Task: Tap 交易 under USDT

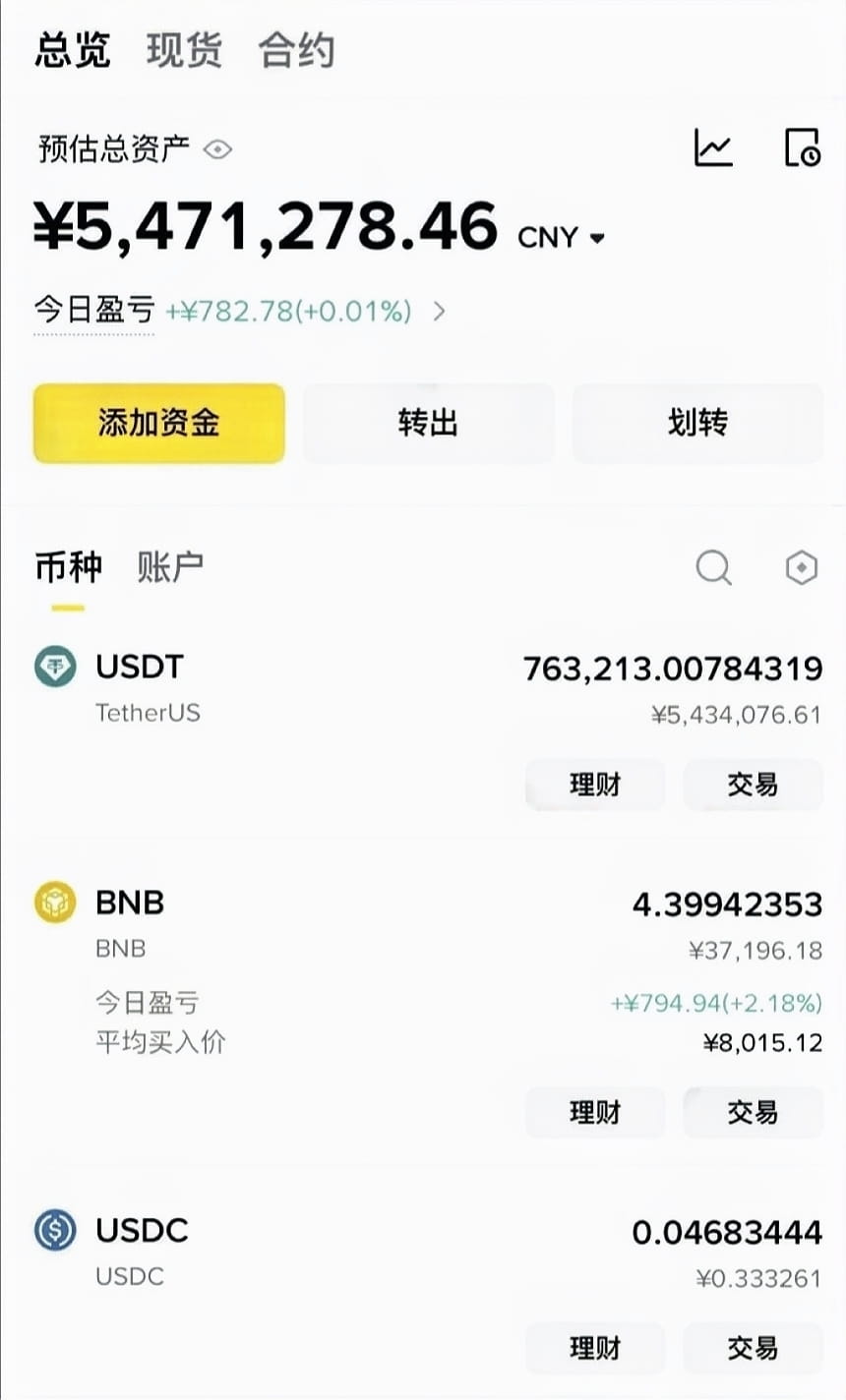Action: pyautogui.click(x=753, y=785)
